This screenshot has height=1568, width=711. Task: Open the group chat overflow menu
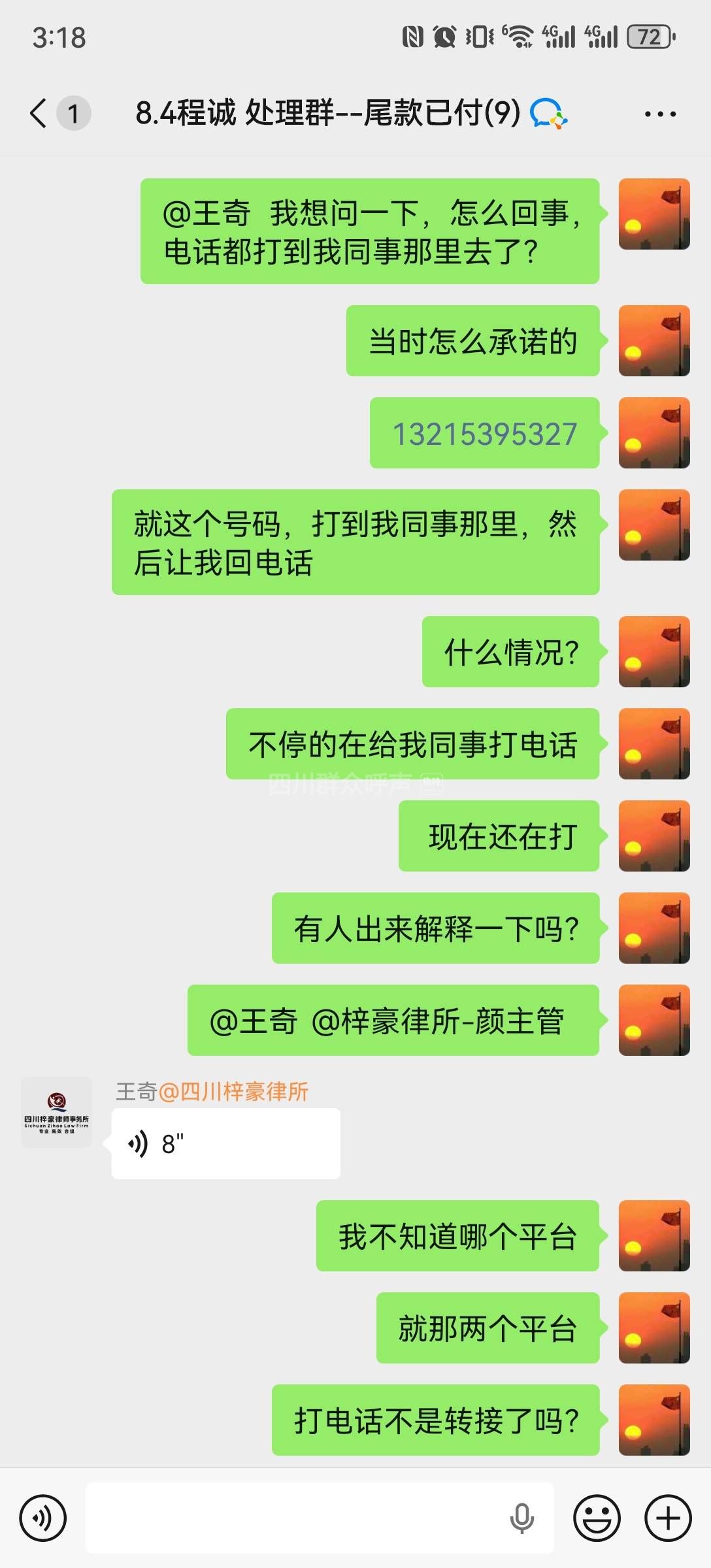click(659, 114)
